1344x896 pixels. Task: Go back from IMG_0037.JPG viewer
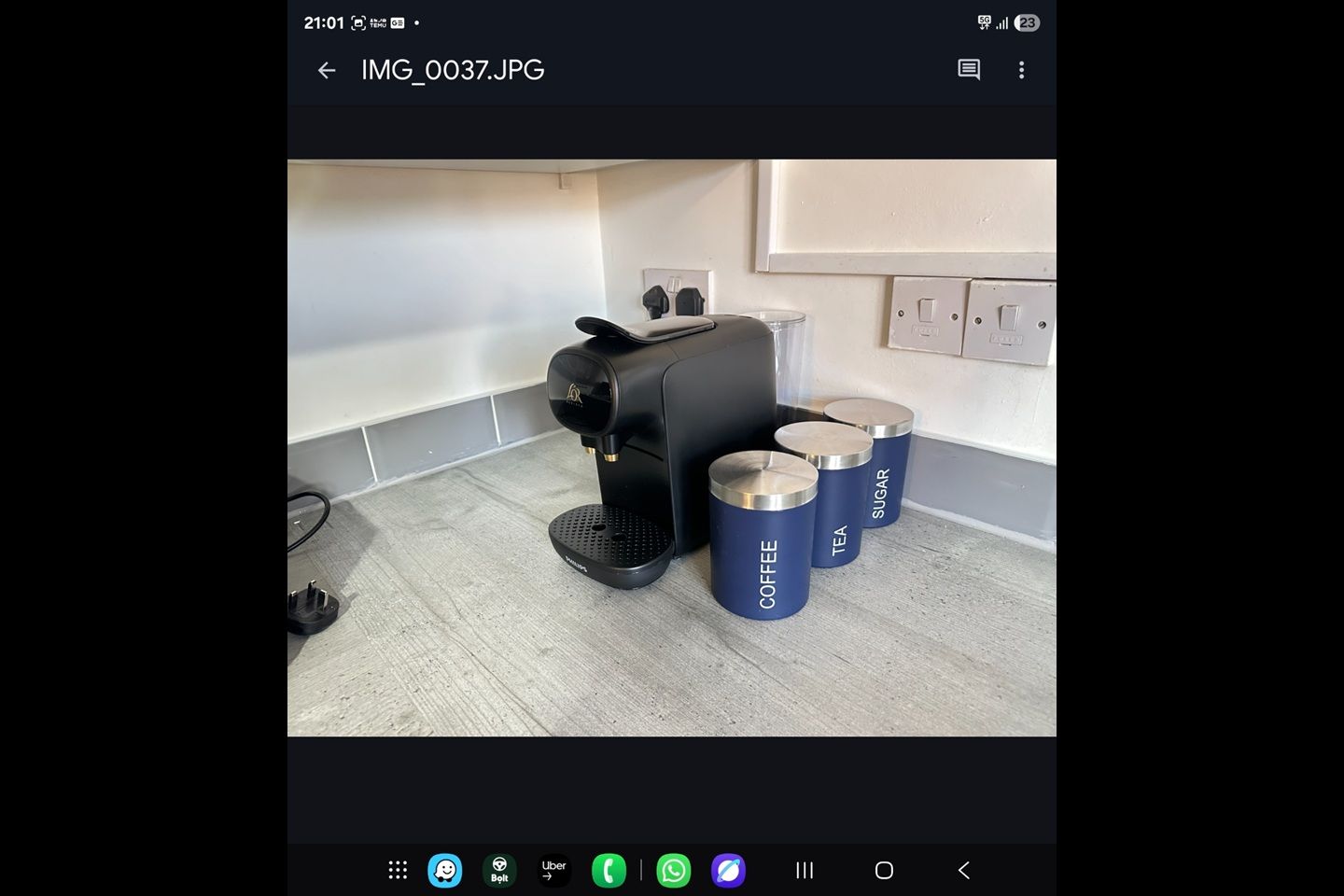click(326, 70)
